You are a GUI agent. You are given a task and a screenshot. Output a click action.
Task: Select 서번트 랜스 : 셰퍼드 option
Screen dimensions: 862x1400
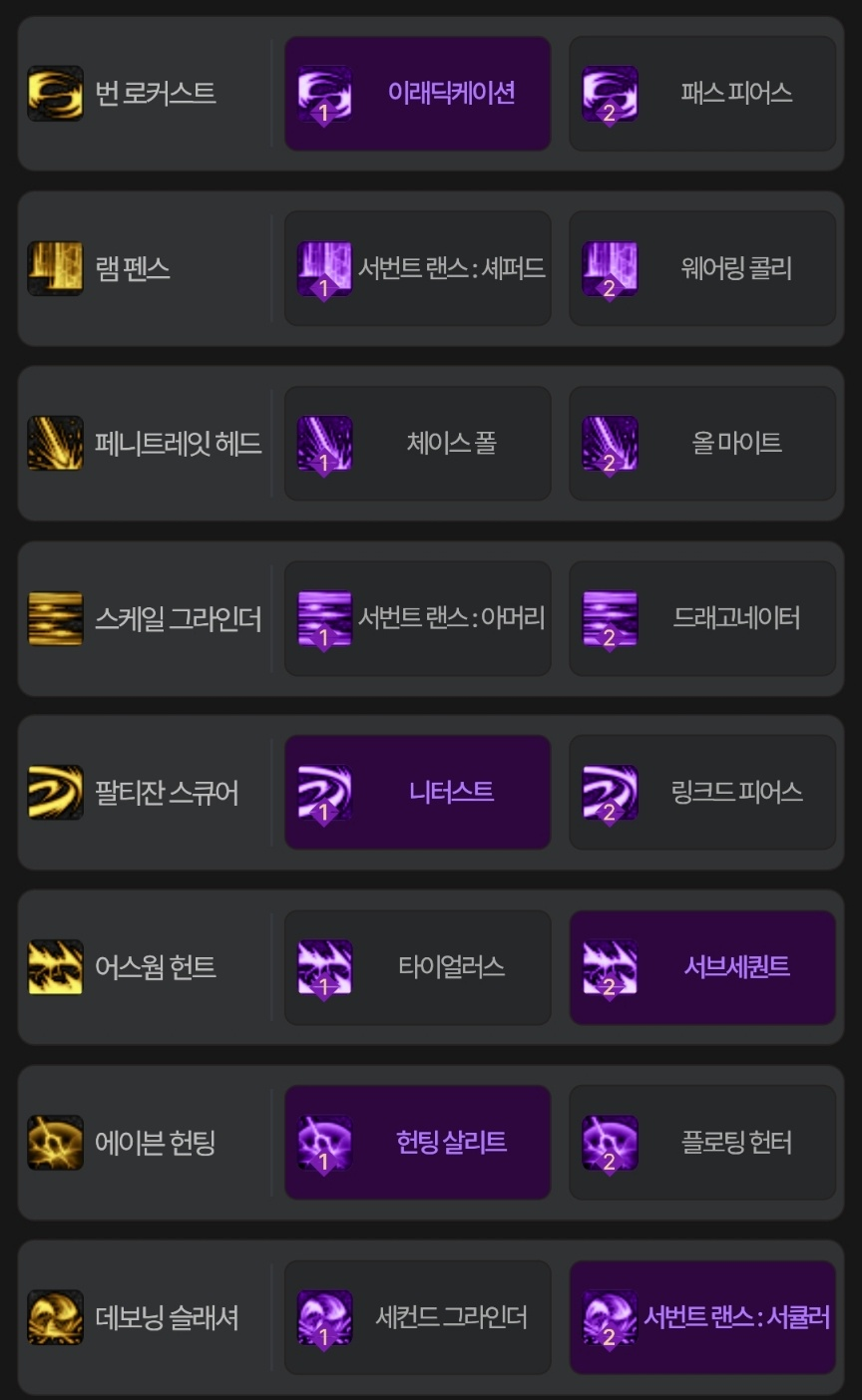[x=418, y=268]
